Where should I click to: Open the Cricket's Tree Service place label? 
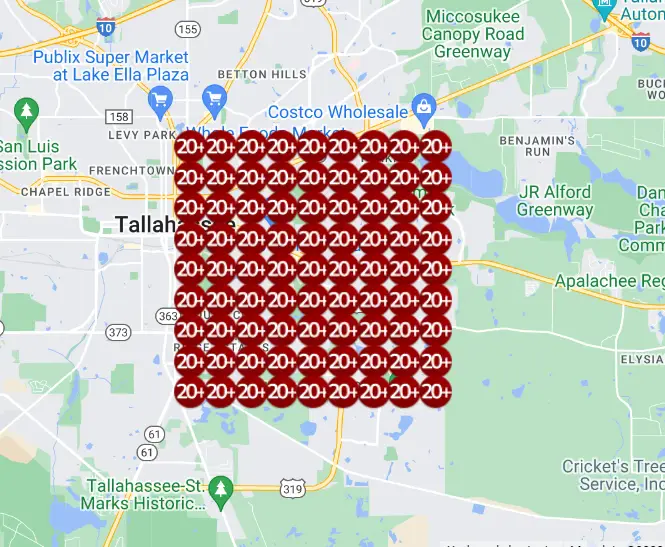click(x=612, y=476)
